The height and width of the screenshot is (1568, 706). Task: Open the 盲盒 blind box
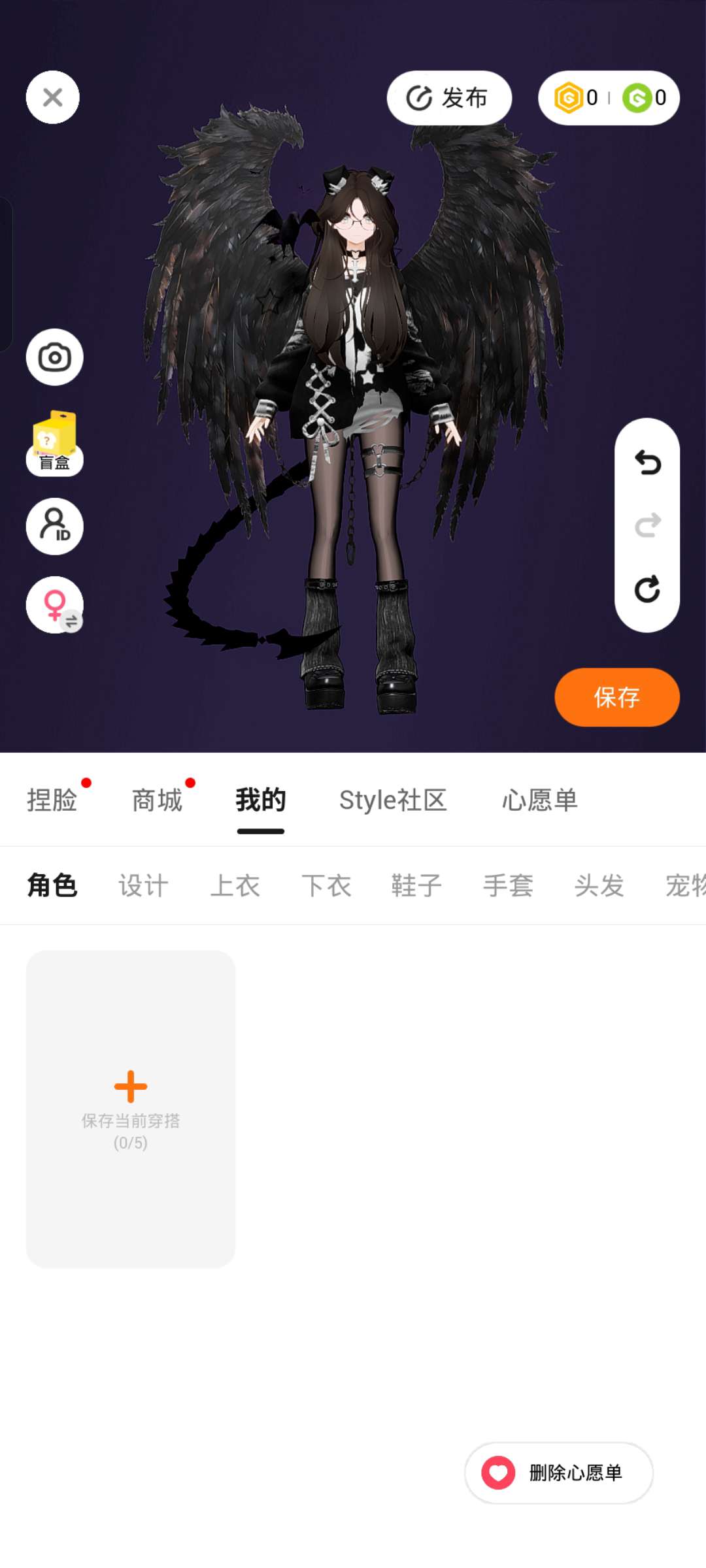54,443
